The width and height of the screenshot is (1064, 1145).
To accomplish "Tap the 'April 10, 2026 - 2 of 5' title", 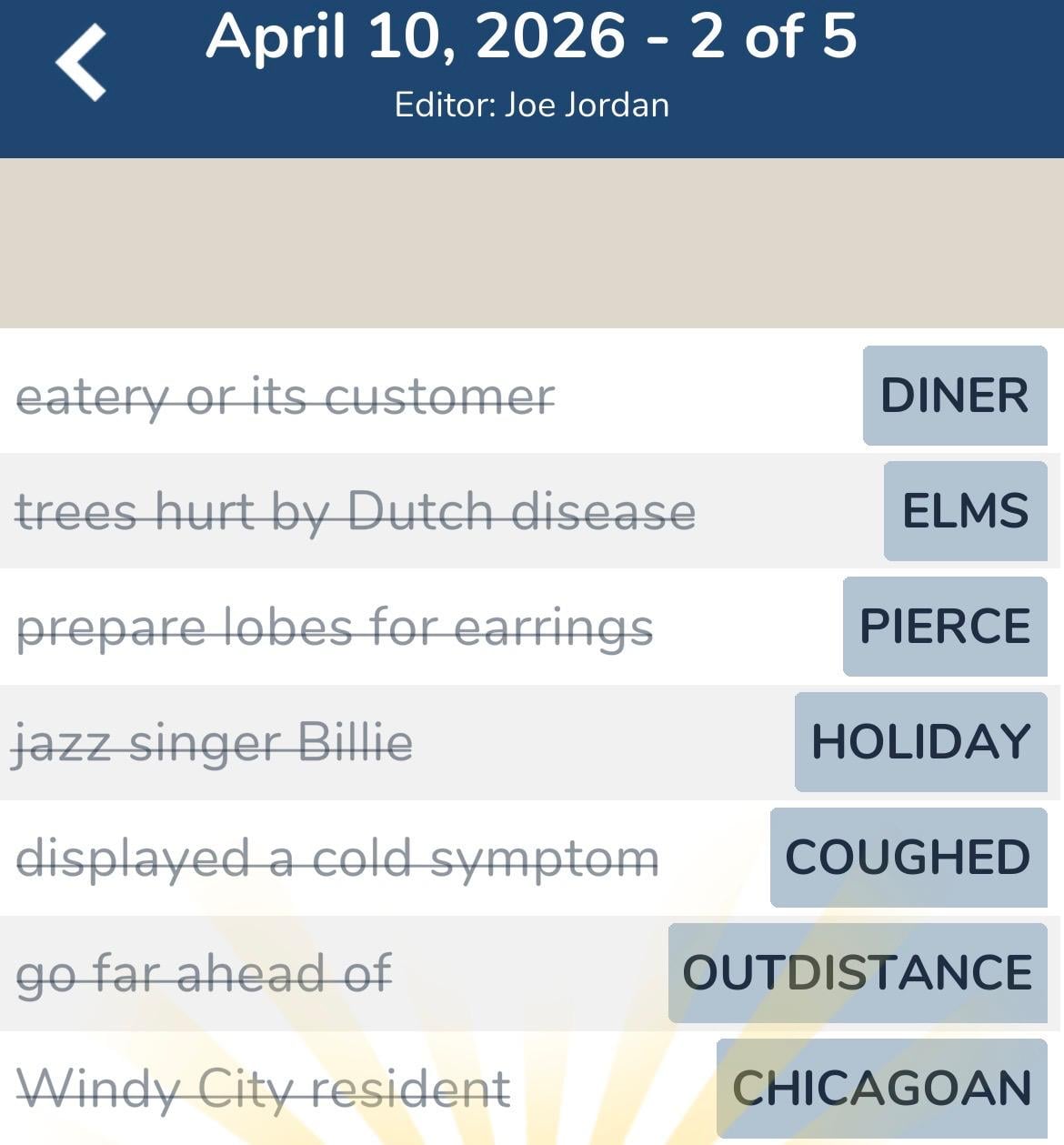I will tap(532, 38).
